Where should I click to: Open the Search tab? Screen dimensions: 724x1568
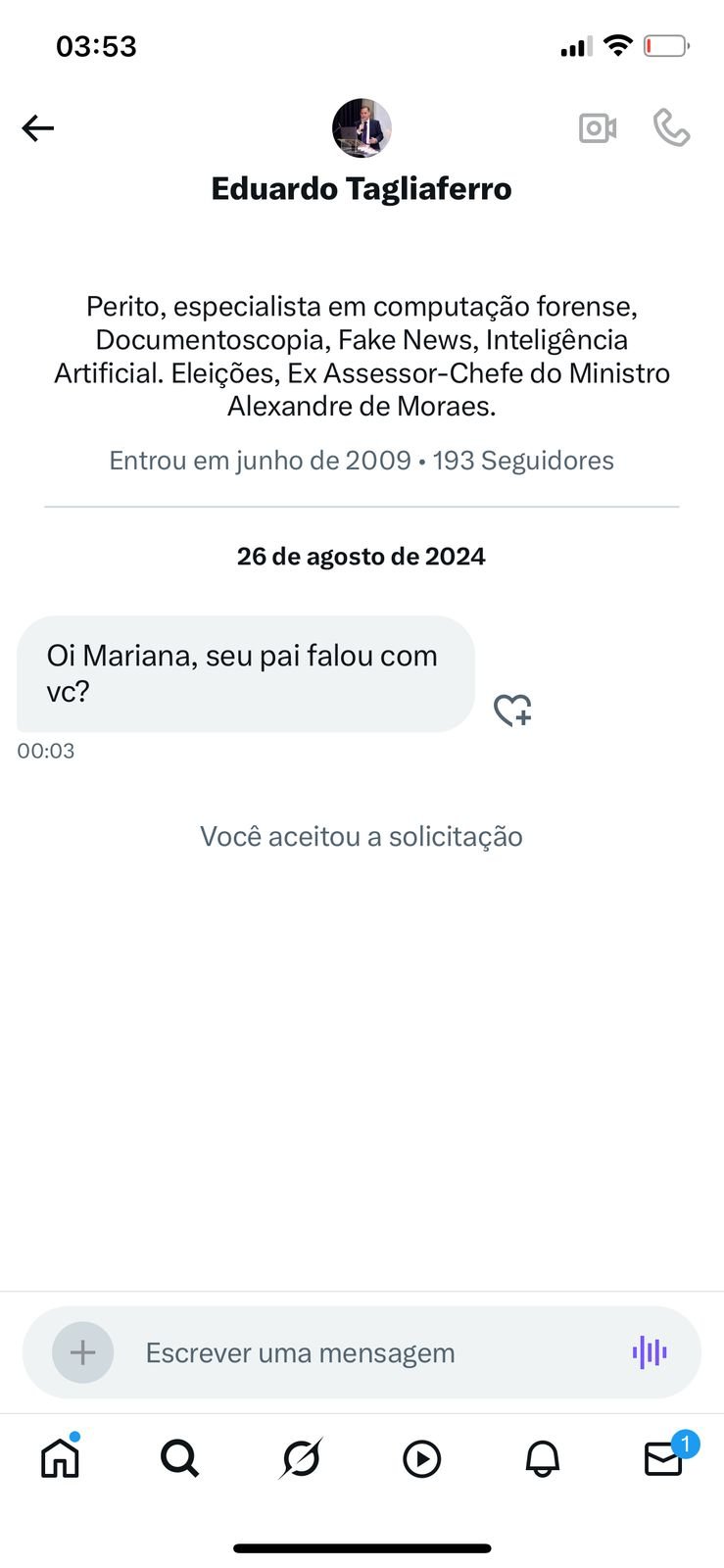(180, 1459)
